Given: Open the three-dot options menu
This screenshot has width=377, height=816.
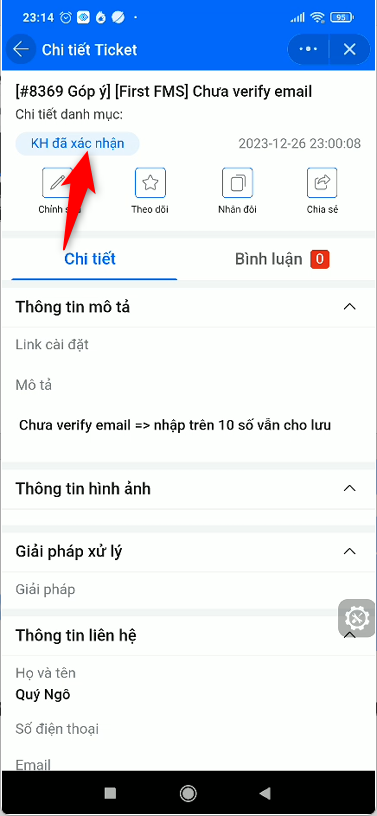Looking at the screenshot, I should pyautogui.click(x=308, y=49).
